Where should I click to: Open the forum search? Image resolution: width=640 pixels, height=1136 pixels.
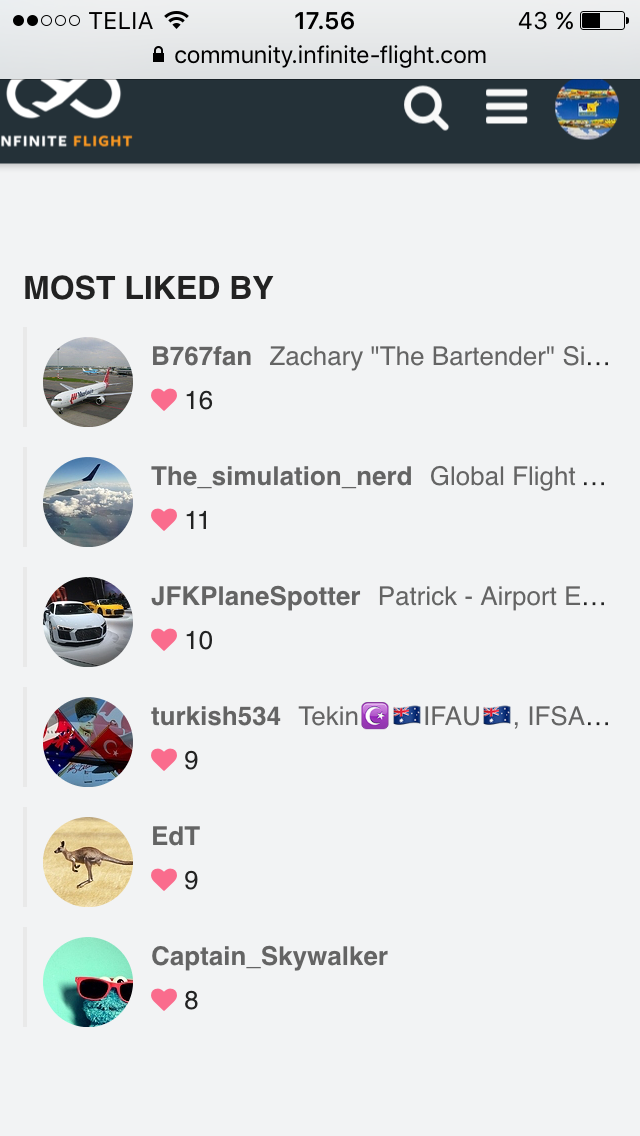pyautogui.click(x=426, y=107)
